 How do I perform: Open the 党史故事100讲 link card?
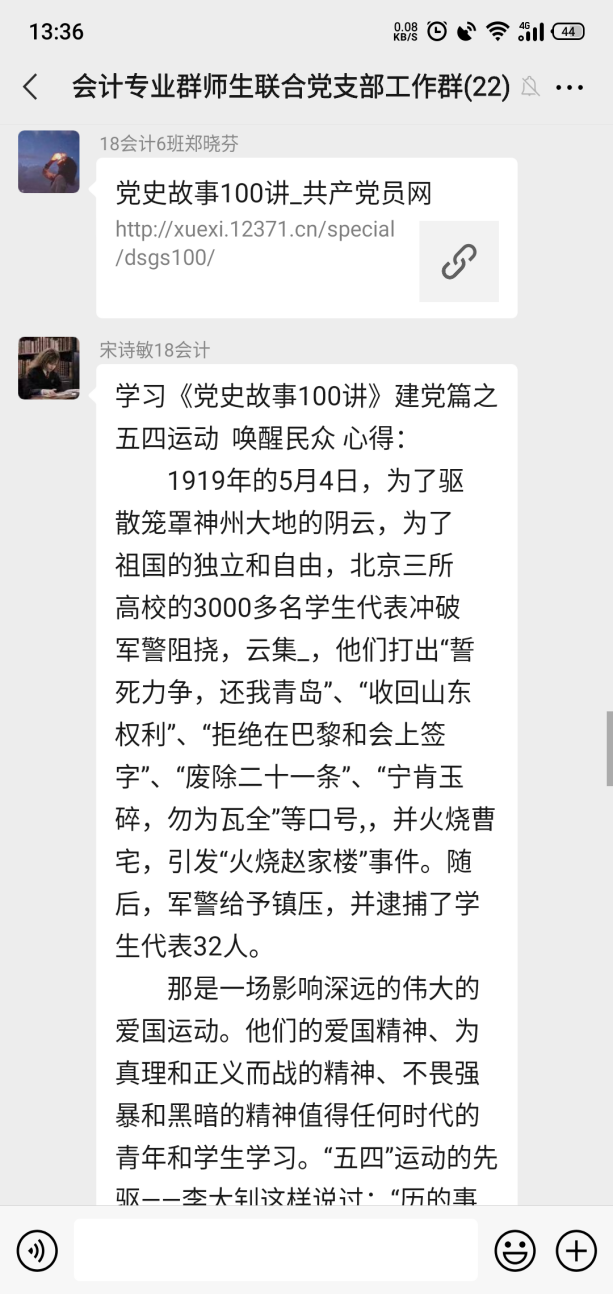click(x=306, y=238)
